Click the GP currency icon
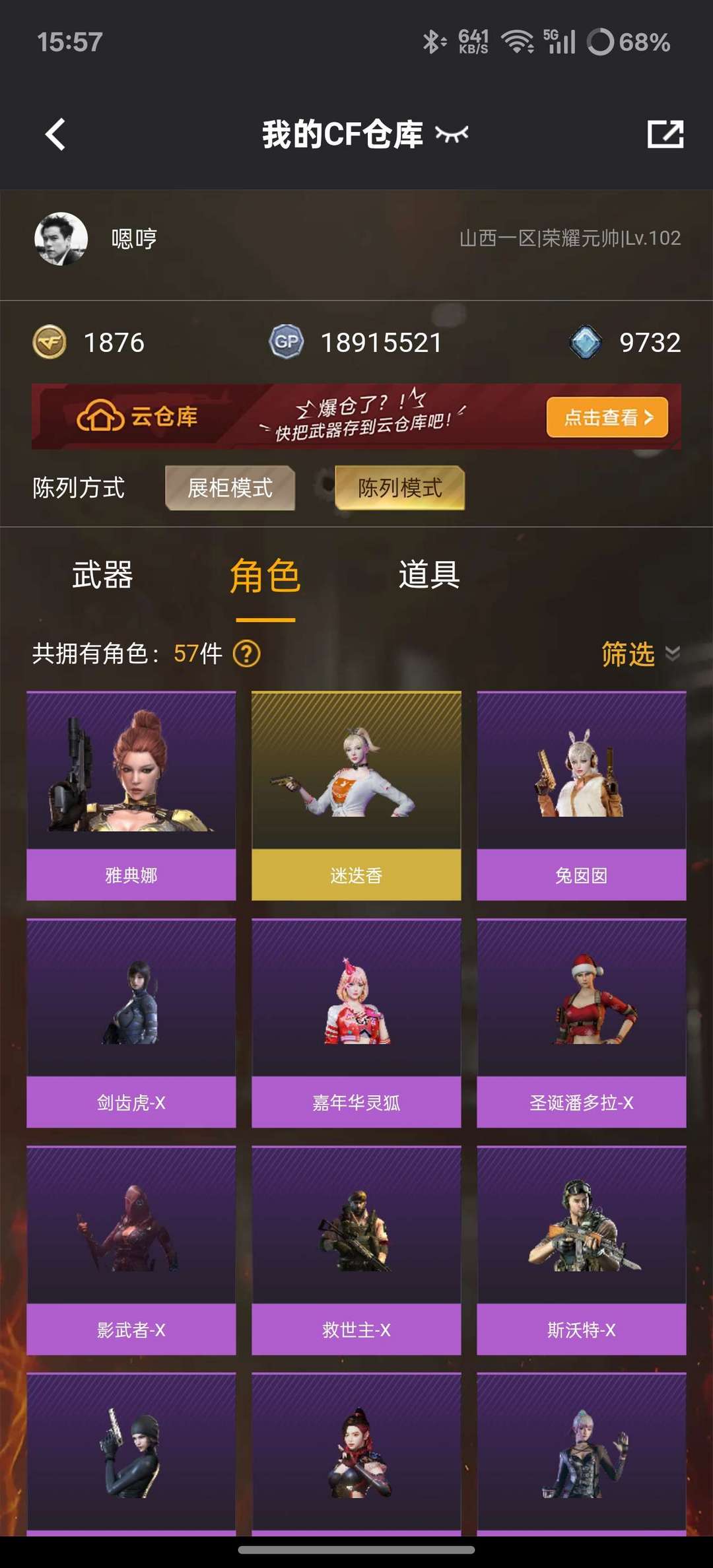The width and height of the screenshot is (713, 1568). click(287, 343)
